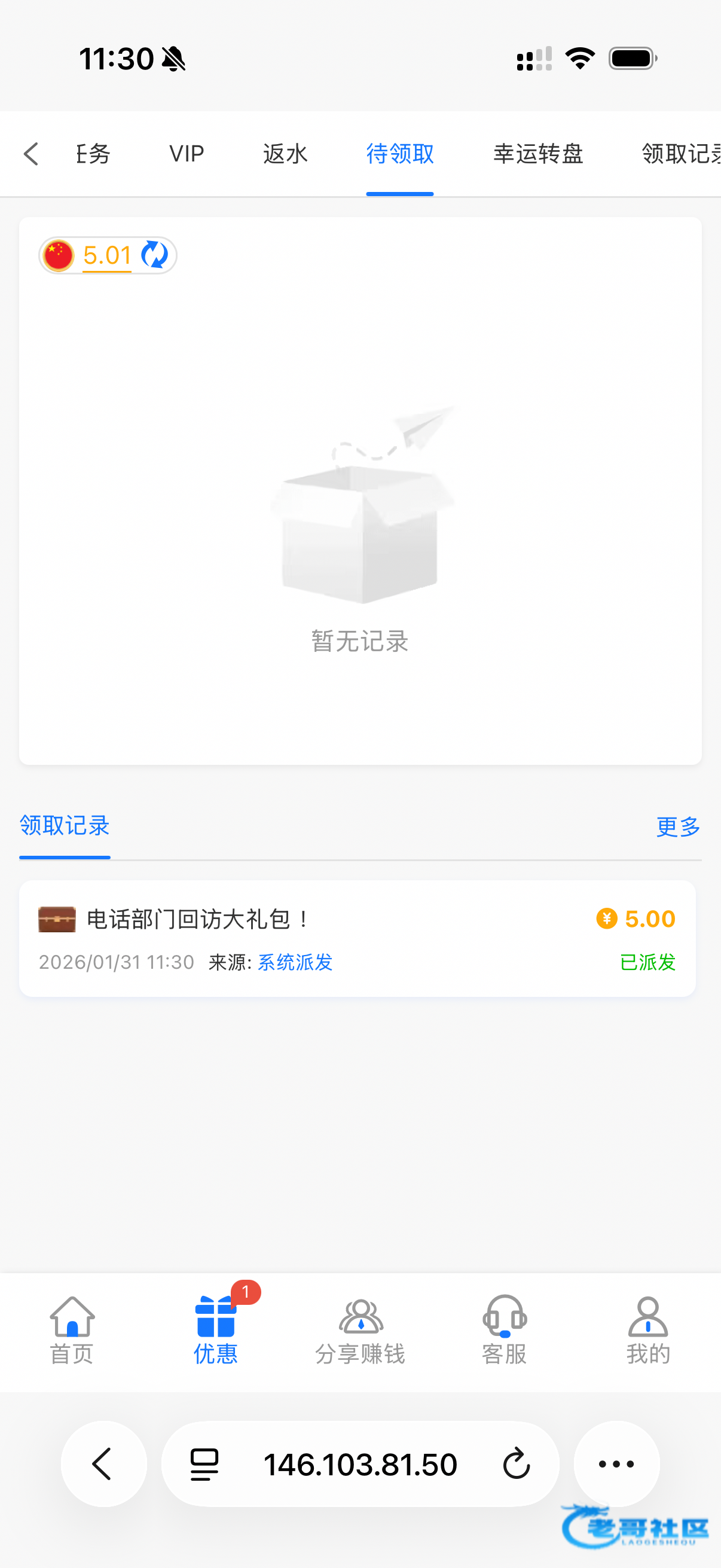This screenshot has width=721, height=1568.
Task: Go to the 首页 home tab
Action: coord(72,1331)
